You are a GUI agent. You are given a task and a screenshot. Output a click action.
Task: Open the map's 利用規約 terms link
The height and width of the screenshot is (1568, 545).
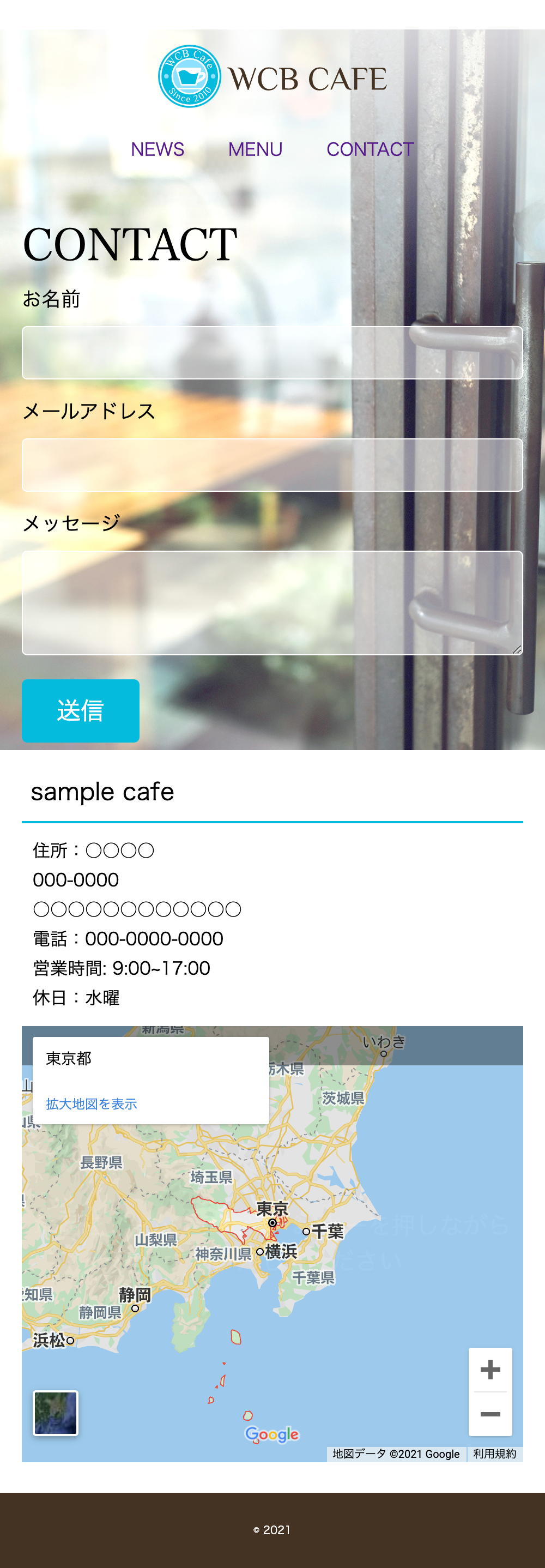tap(494, 1454)
